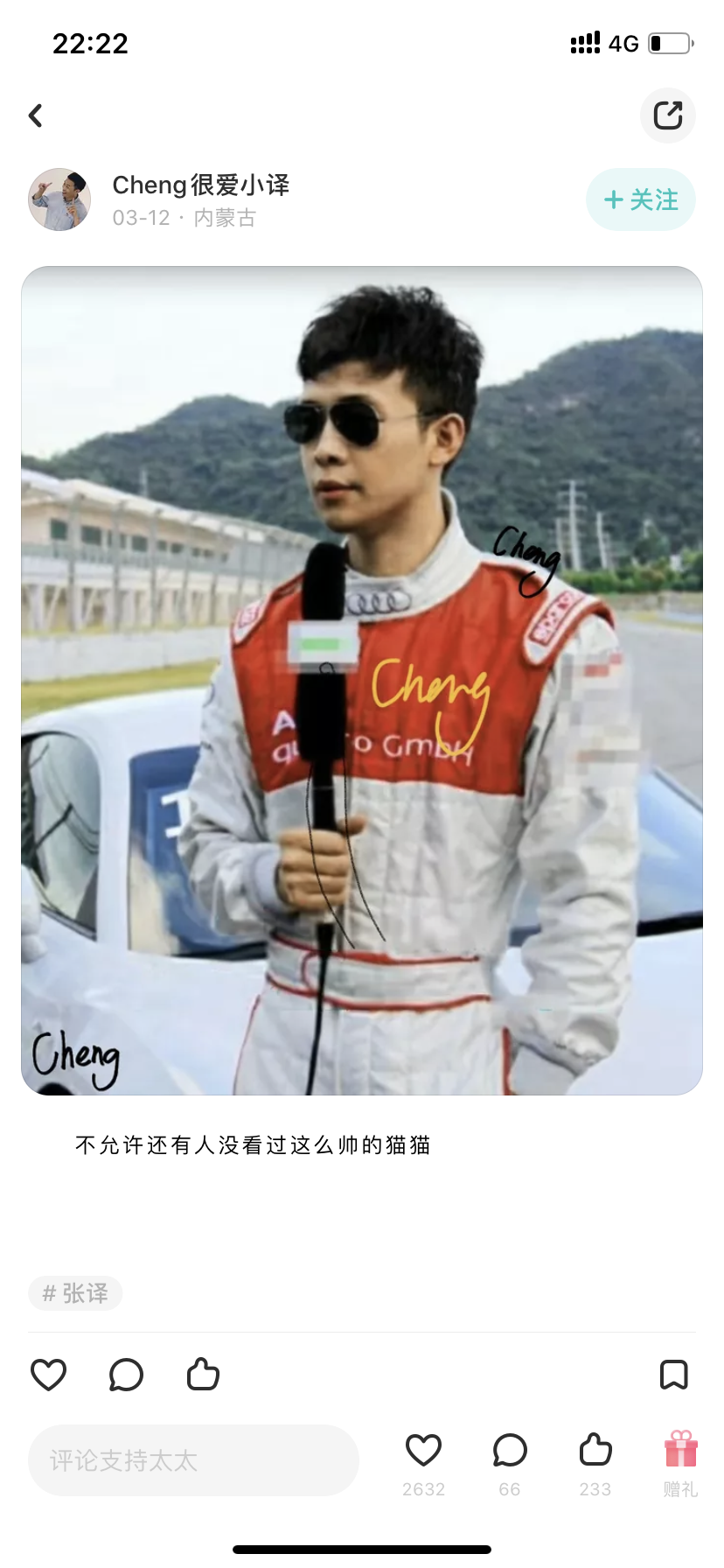Open the #张译 topic tag
The height and width of the screenshot is (1568, 724).
click(x=75, y=1293)
